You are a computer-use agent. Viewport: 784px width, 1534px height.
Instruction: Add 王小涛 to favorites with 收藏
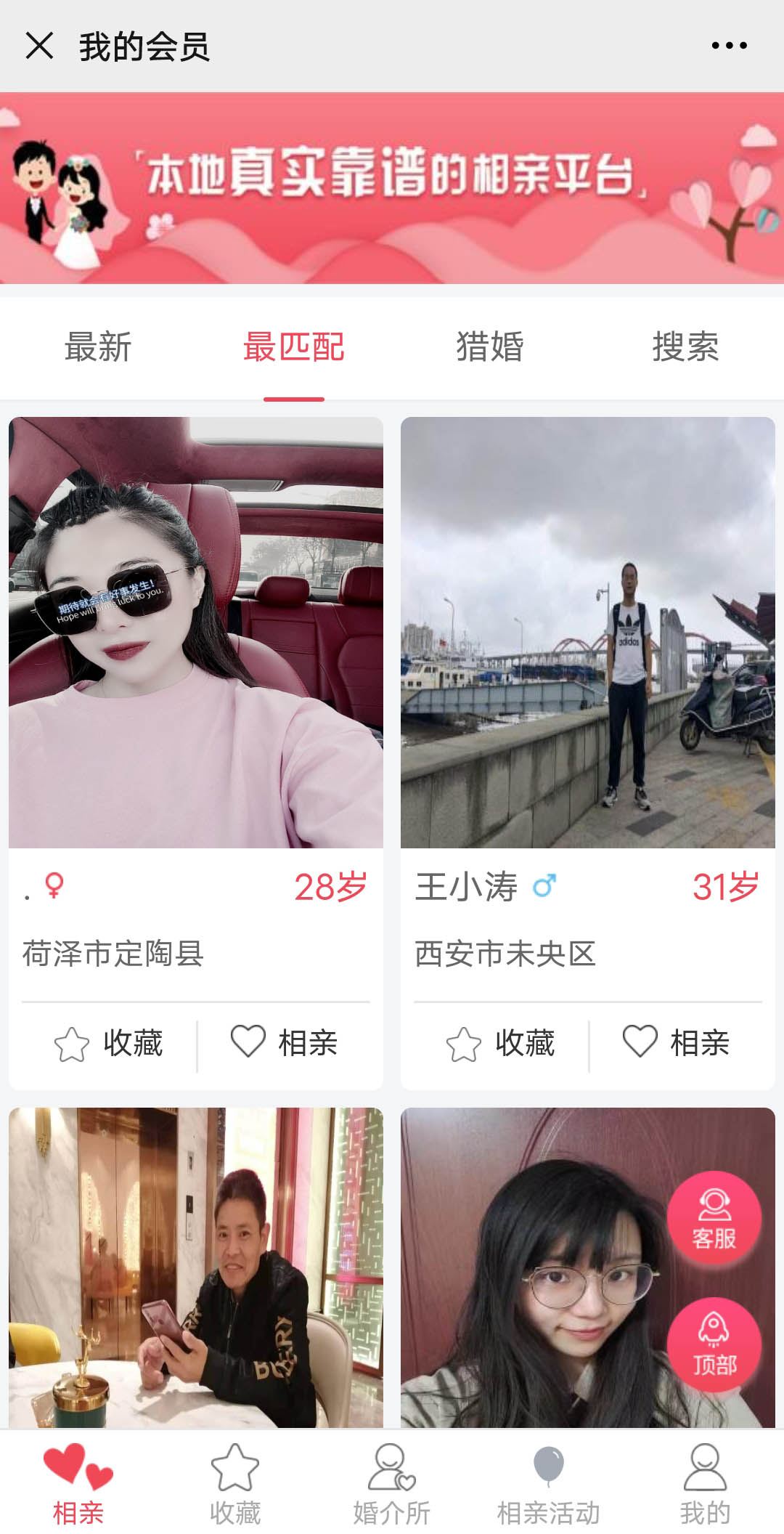tap(501, 1044)
